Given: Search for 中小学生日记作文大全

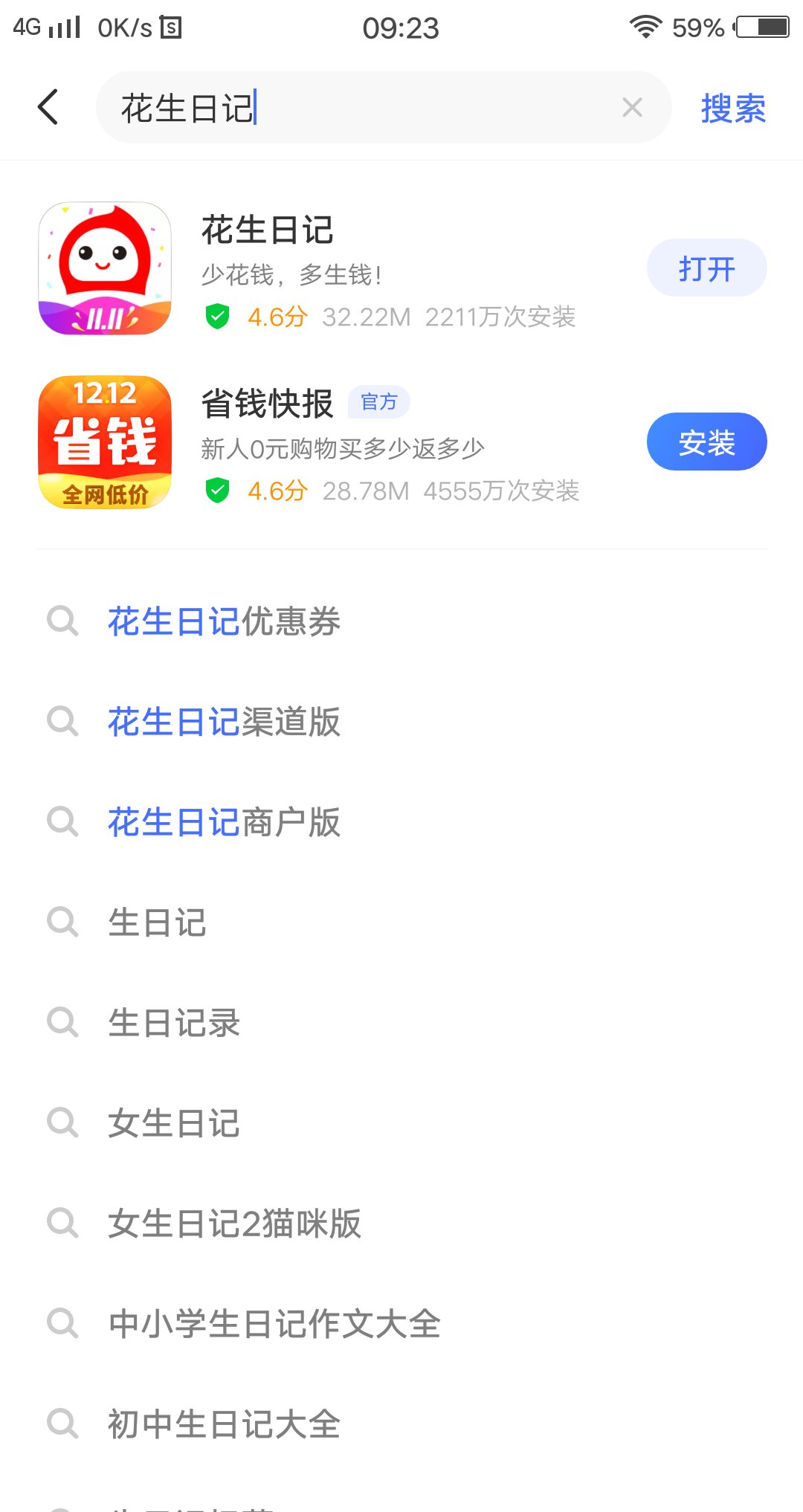Looking at the screenshot, I should coord(275,1324).
